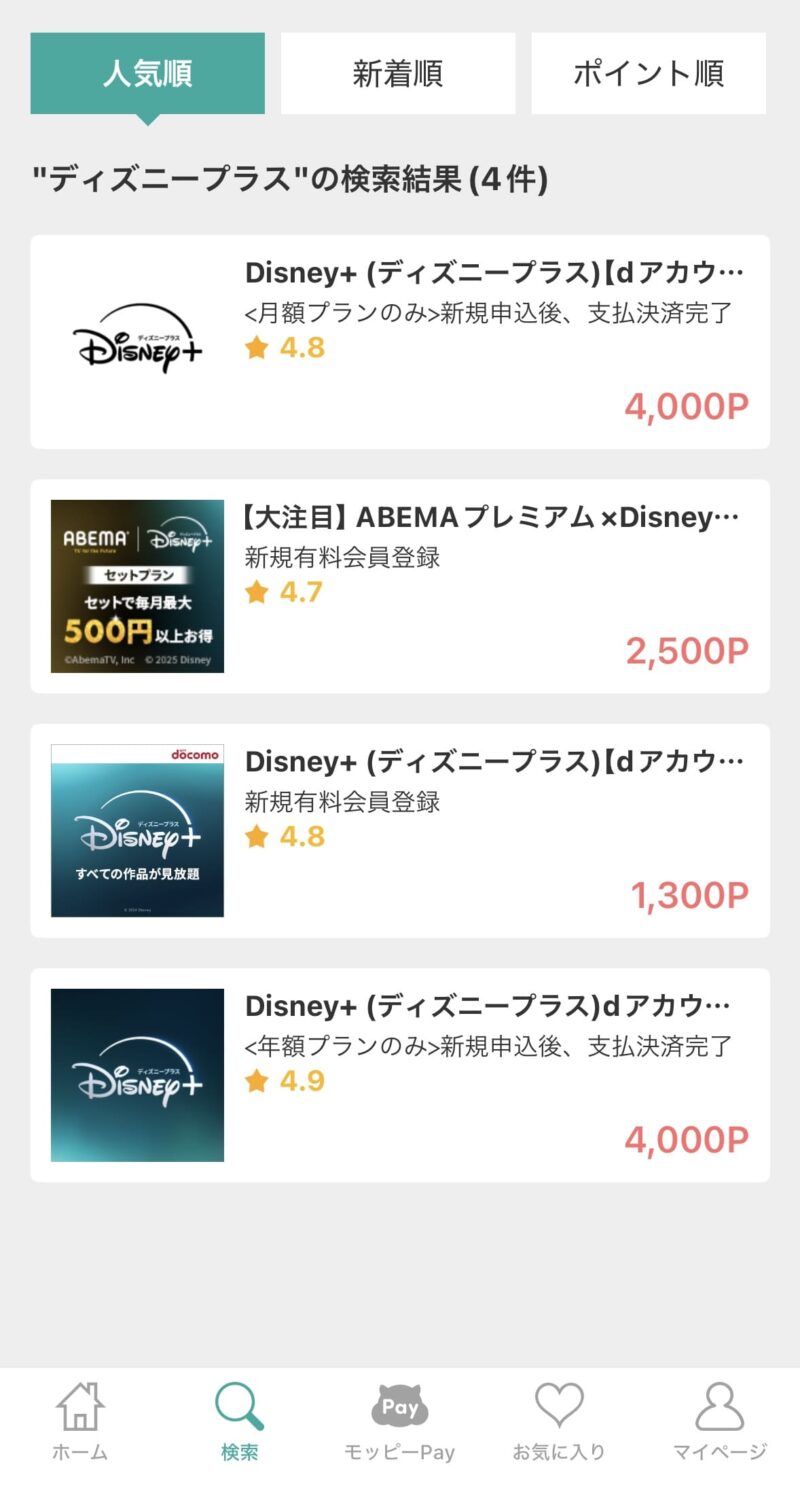The height and width of the screenshot is (1496, 800).
Task: Click the 1,300P label on the docomo offer
Action: point(690,896)
